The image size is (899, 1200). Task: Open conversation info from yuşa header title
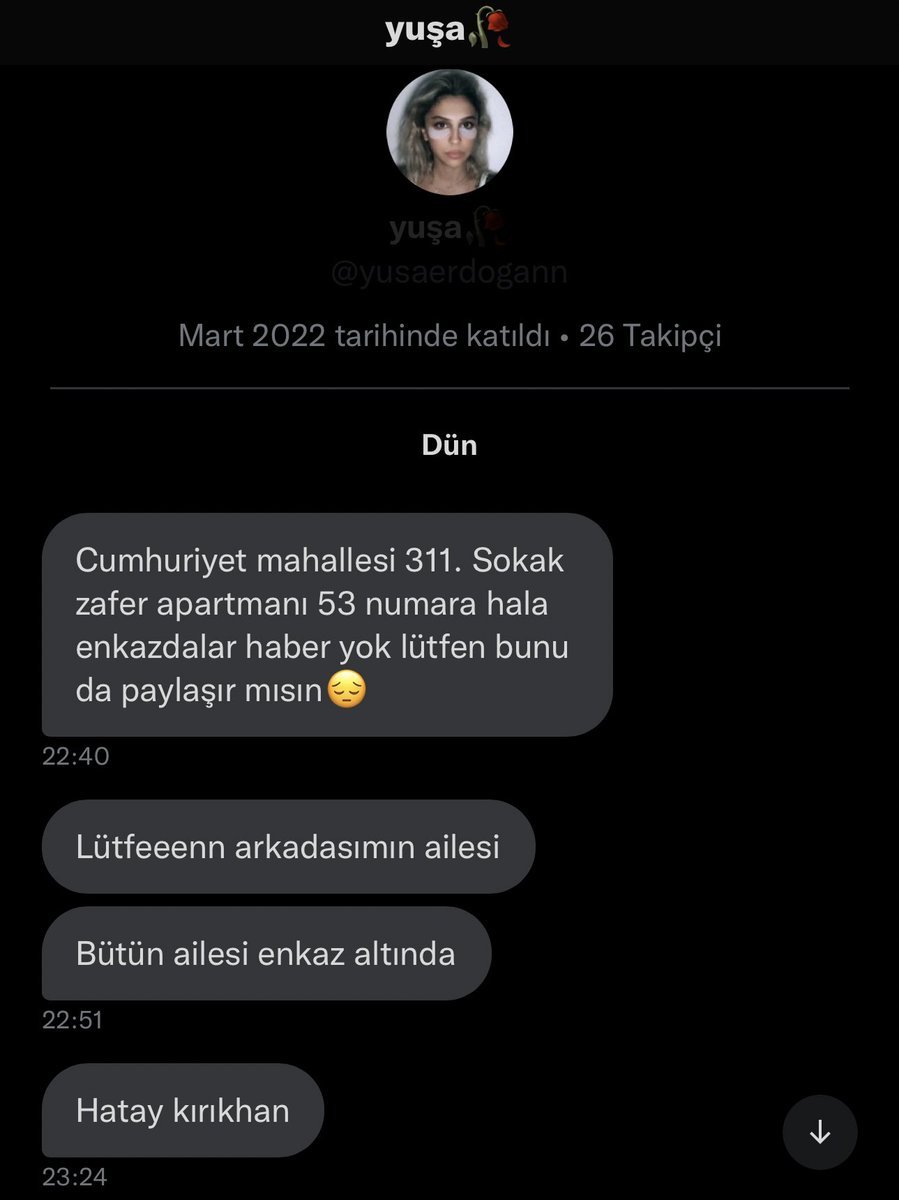pos(448,31)
